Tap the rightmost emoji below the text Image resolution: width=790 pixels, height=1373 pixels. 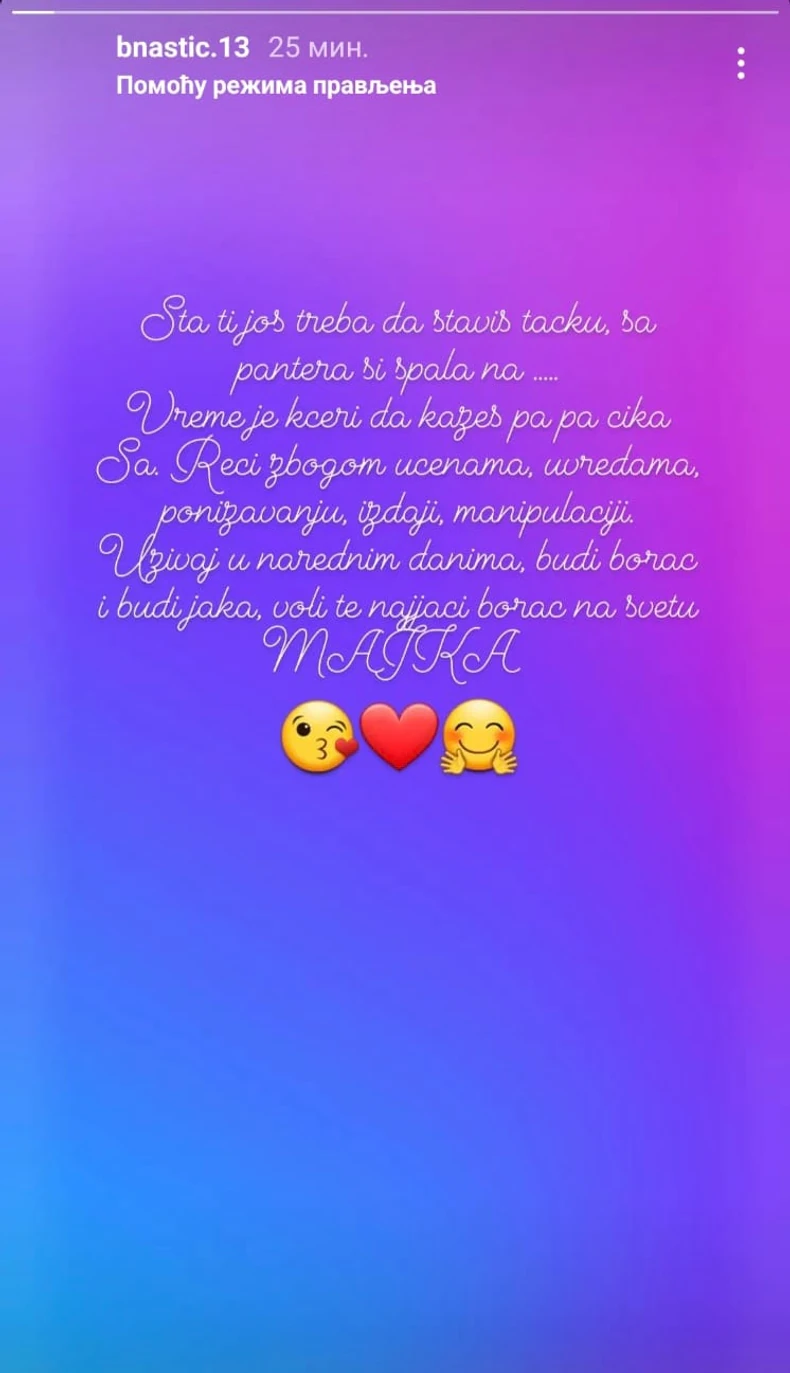(x=479, y=739)
